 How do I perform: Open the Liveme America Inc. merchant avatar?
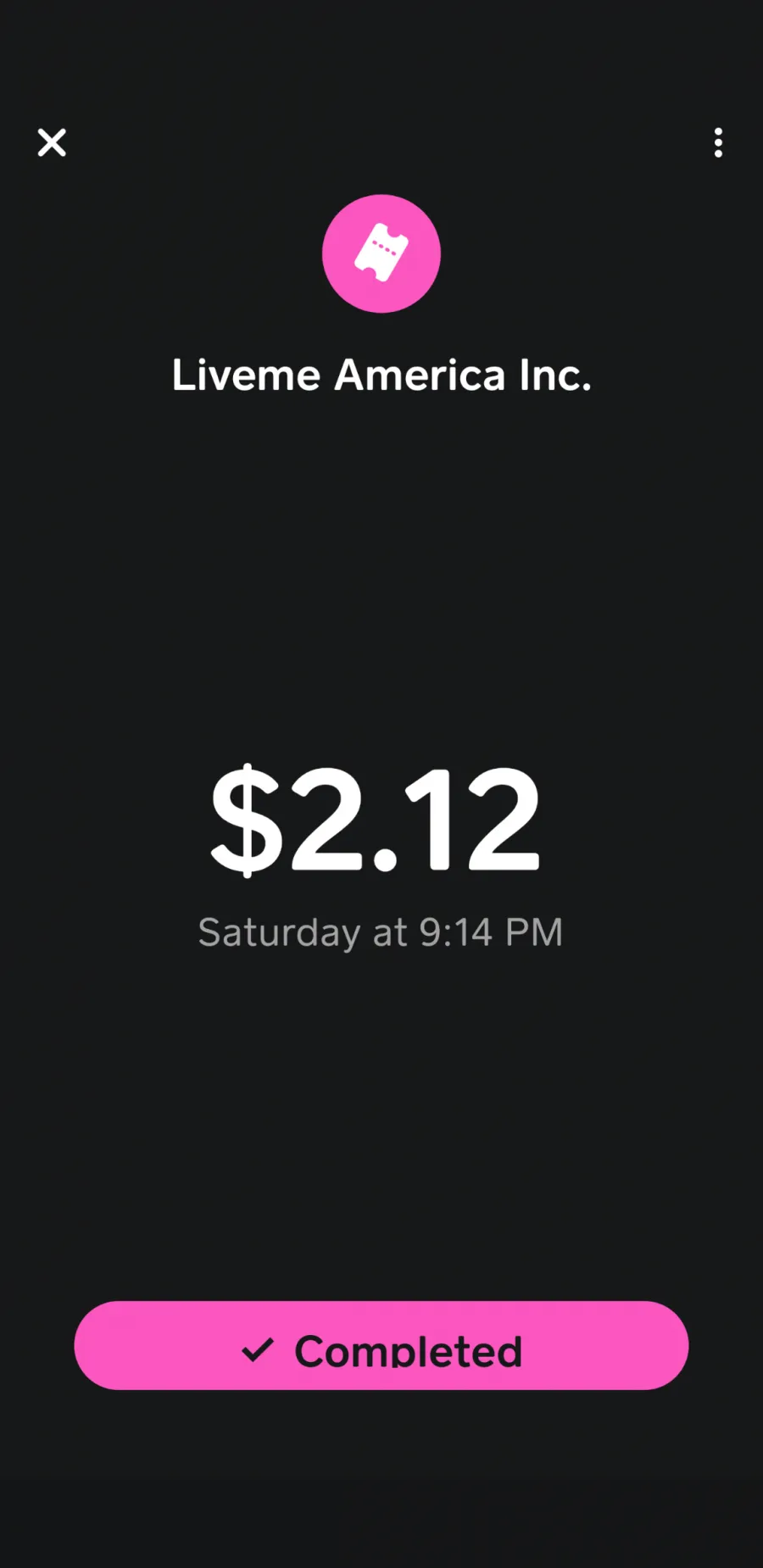pos(381,253)
